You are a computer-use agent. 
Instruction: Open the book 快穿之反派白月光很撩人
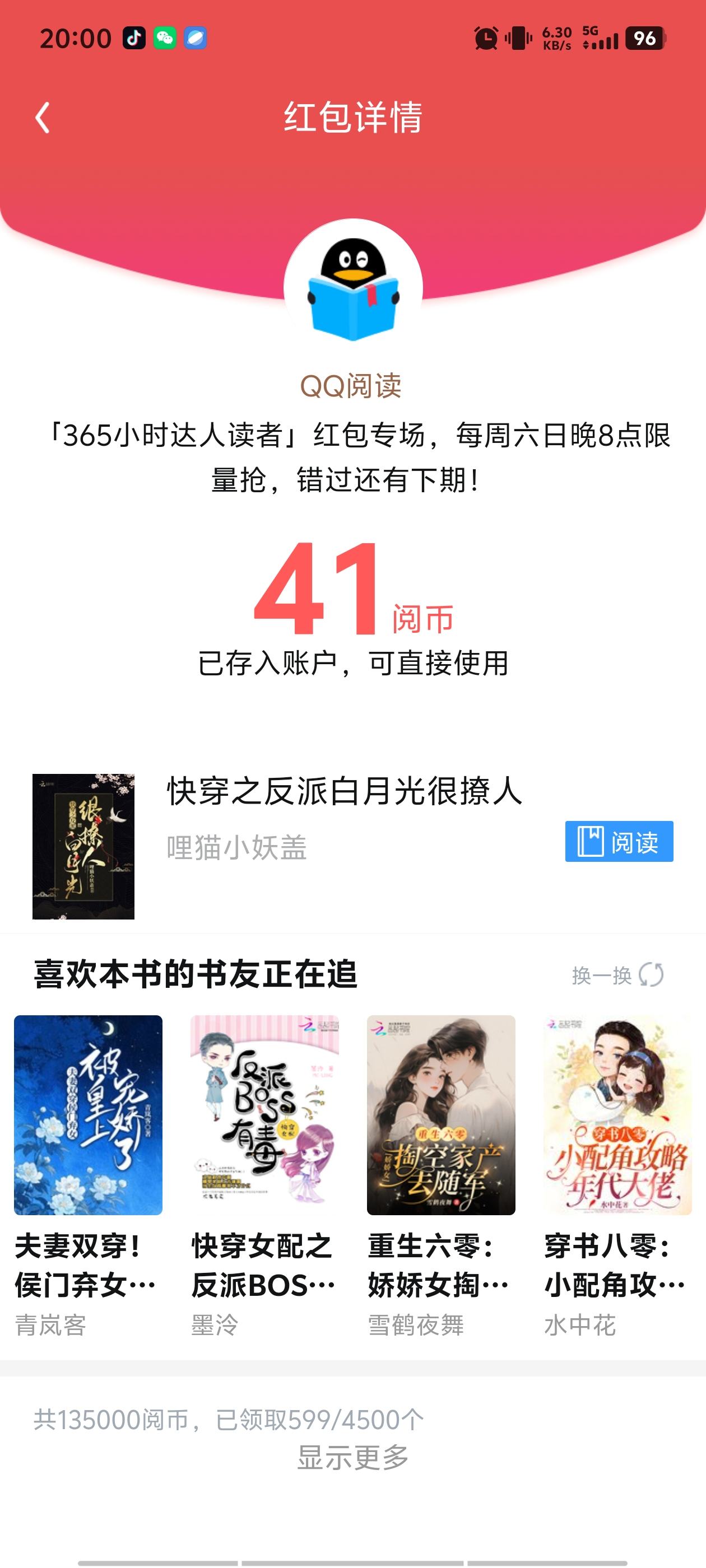tap(344, 791)
